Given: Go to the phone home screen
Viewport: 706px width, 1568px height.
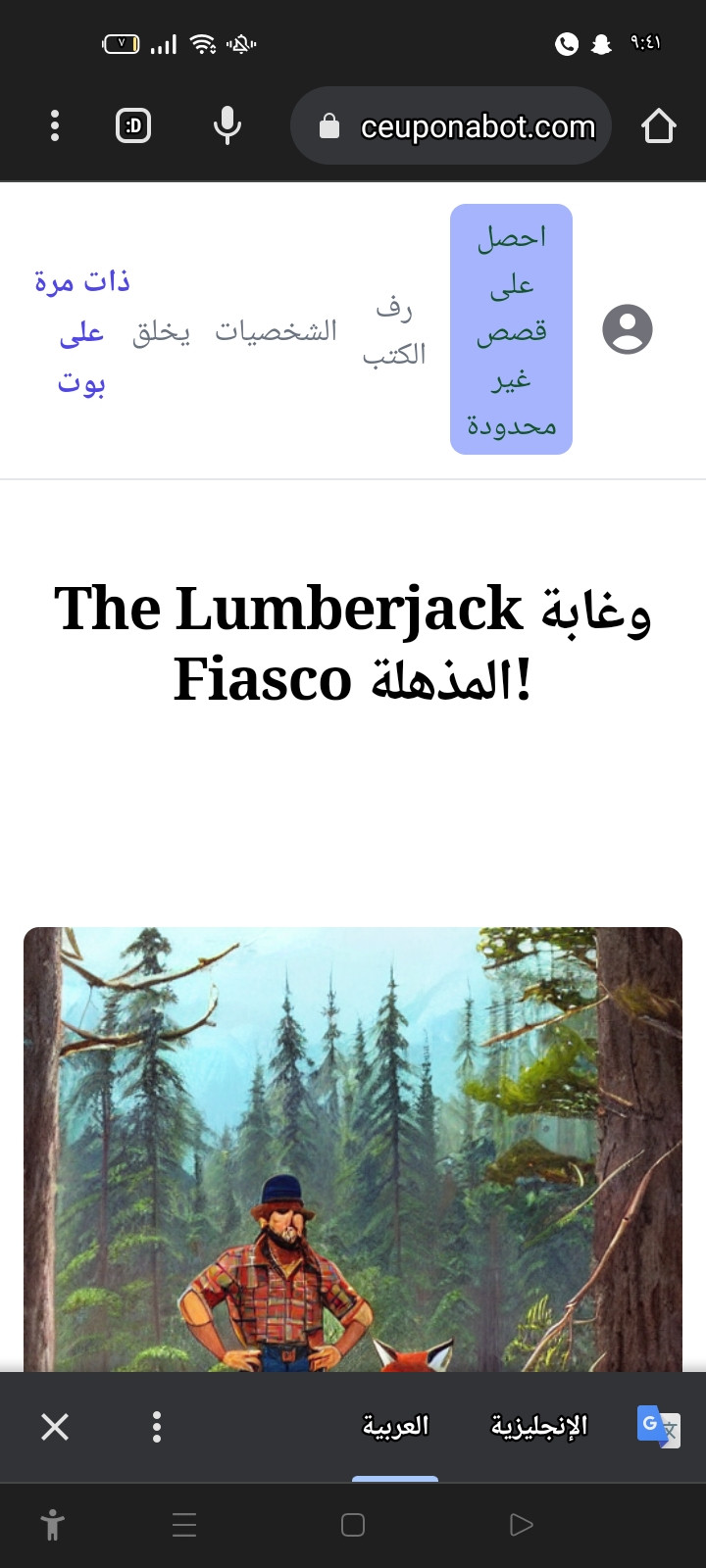Looking at the screenshot, I should (353, 1525).
